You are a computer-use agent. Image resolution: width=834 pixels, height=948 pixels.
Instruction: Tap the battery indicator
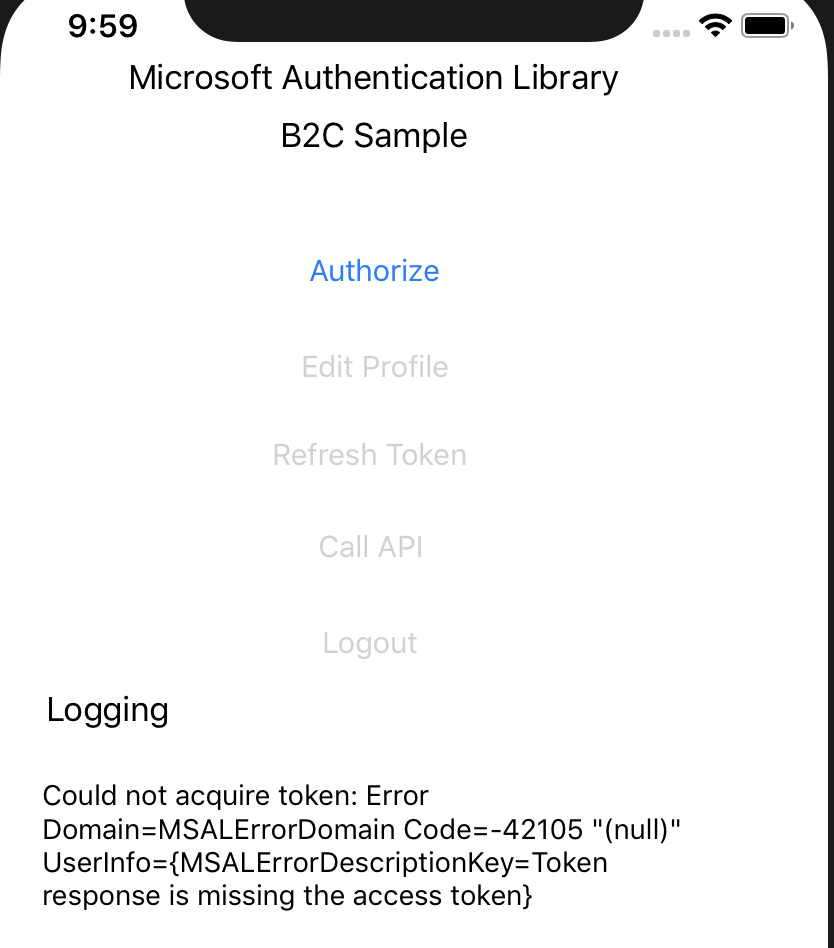(766, 25)
